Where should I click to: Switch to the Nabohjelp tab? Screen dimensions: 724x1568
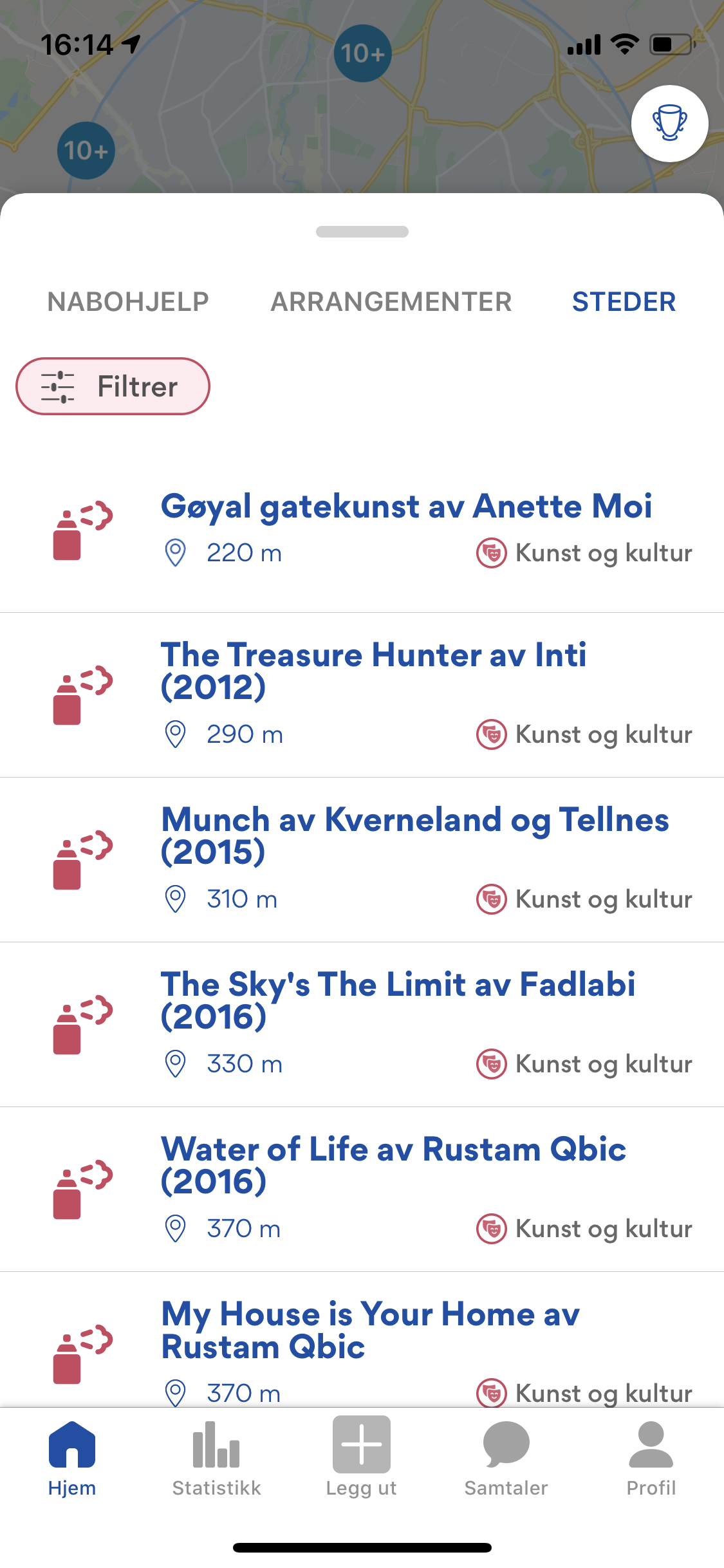click(128, 302)
